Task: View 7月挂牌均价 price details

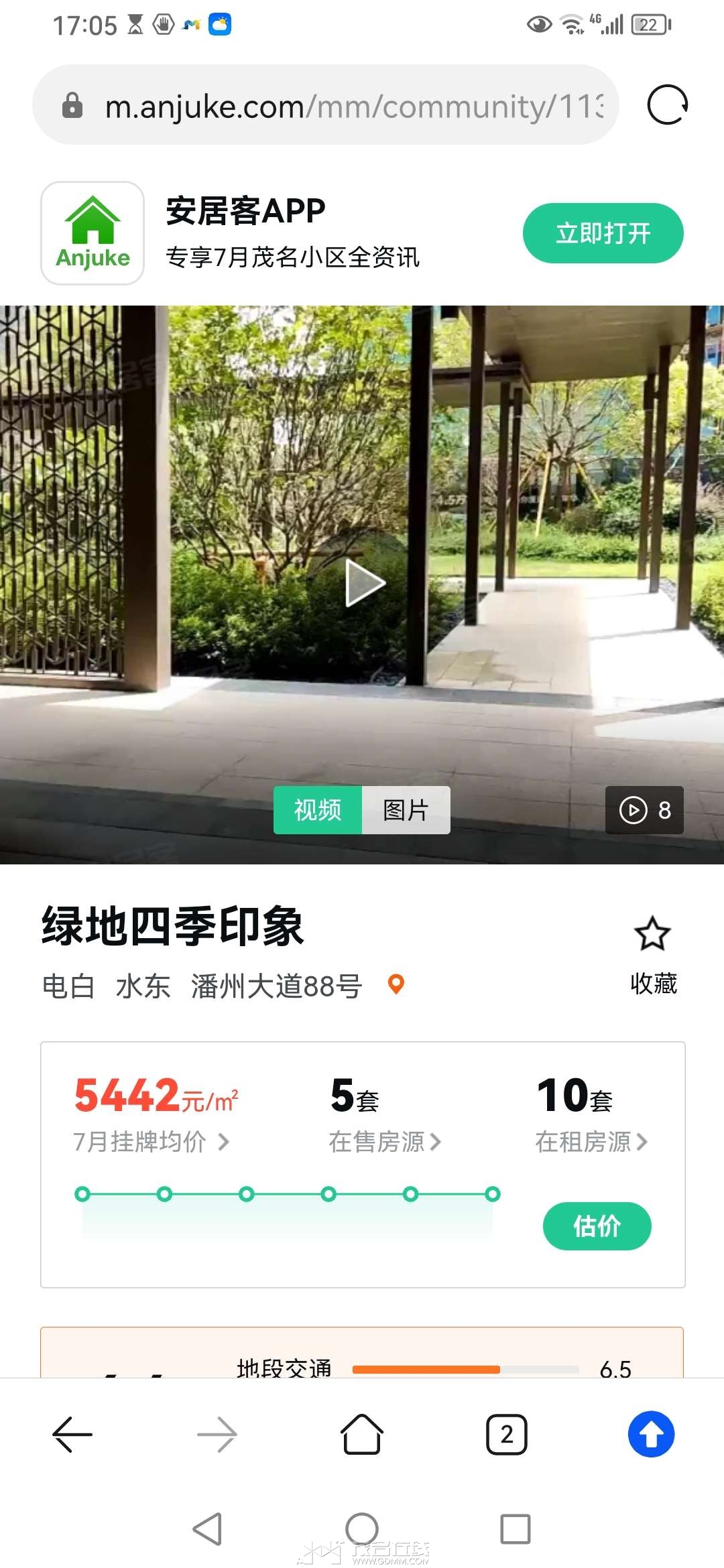Action: pos(152,1141)
